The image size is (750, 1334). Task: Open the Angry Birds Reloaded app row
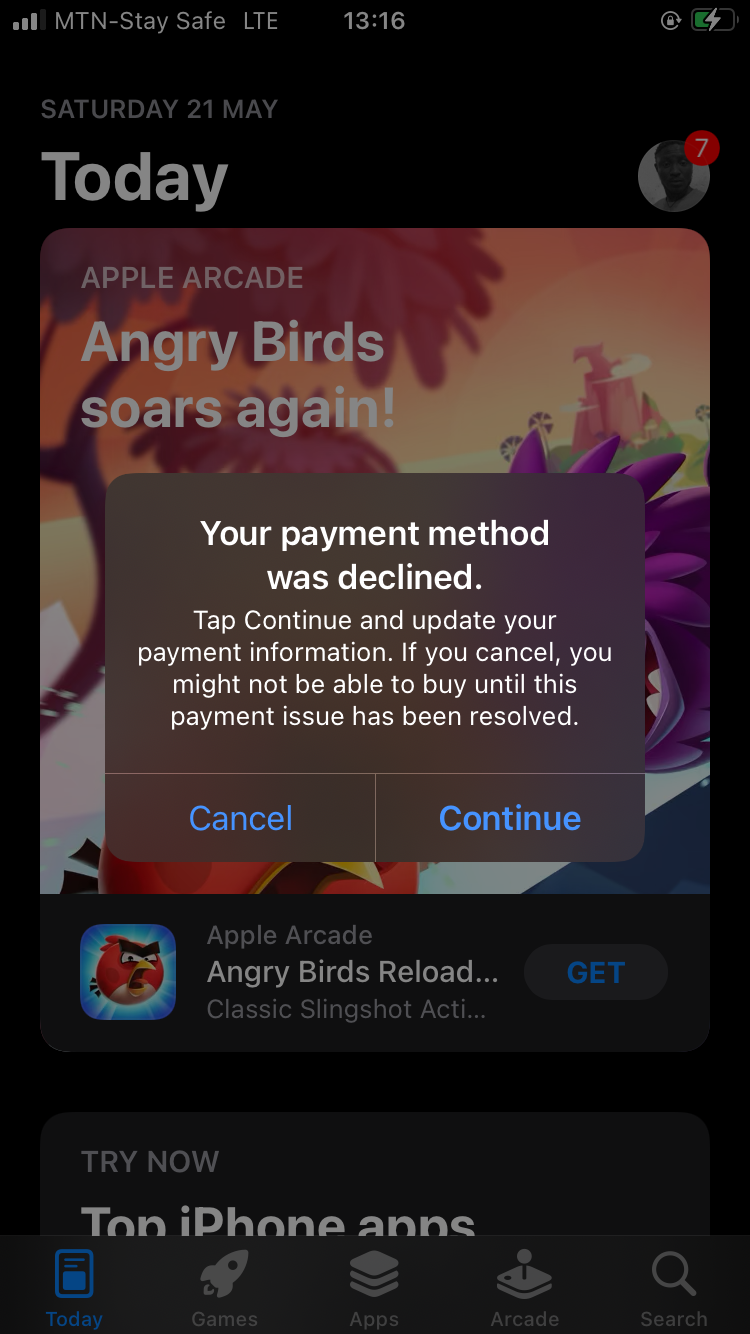point(375,972)
